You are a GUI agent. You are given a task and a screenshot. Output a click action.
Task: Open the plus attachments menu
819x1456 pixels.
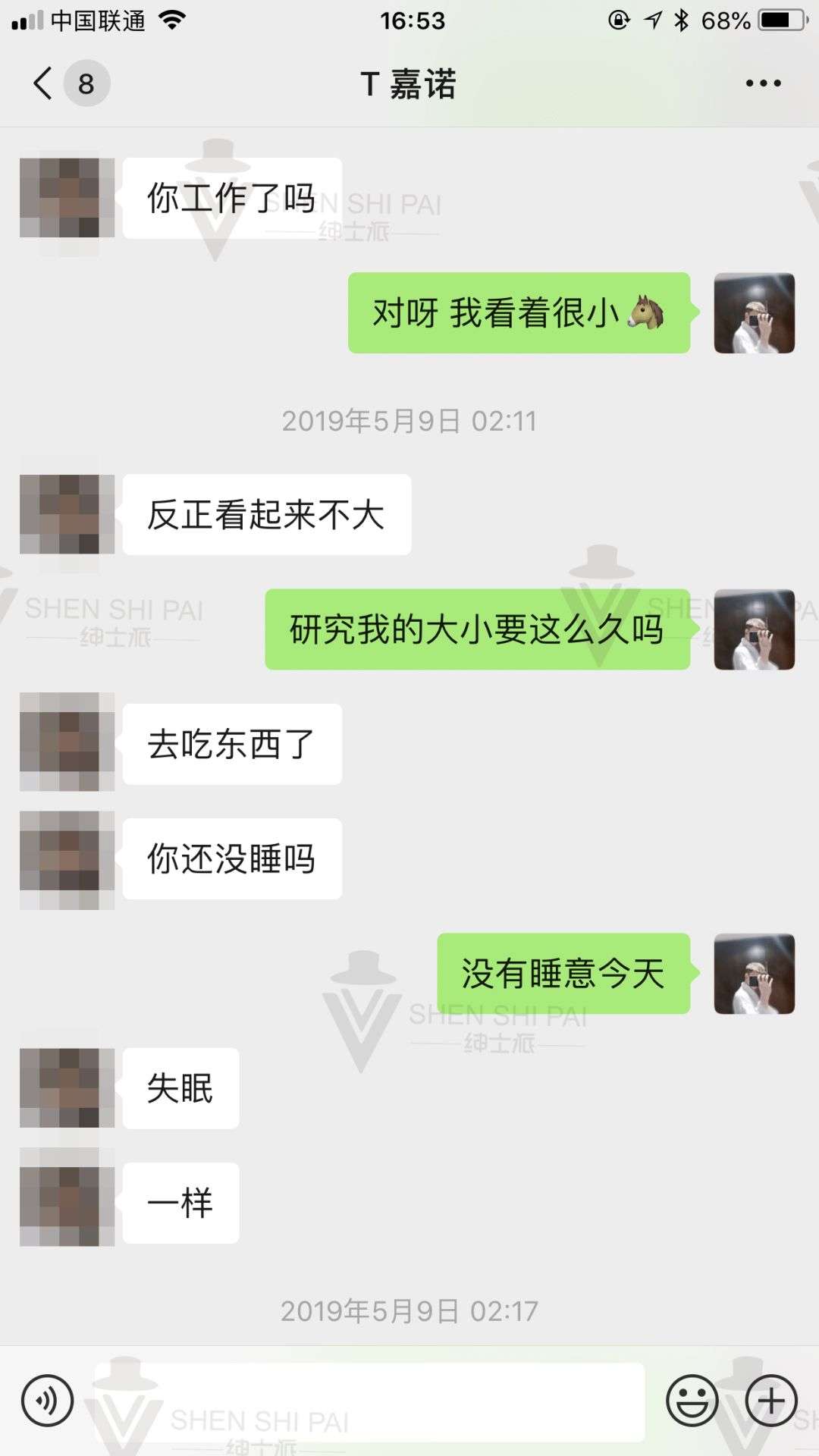coord(771,1401)
